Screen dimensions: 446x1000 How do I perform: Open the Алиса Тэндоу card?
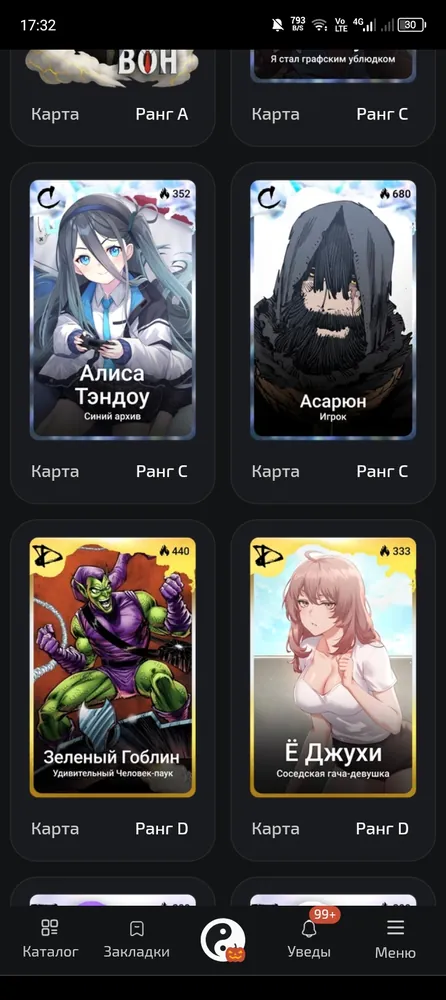[x=112, y=310]
